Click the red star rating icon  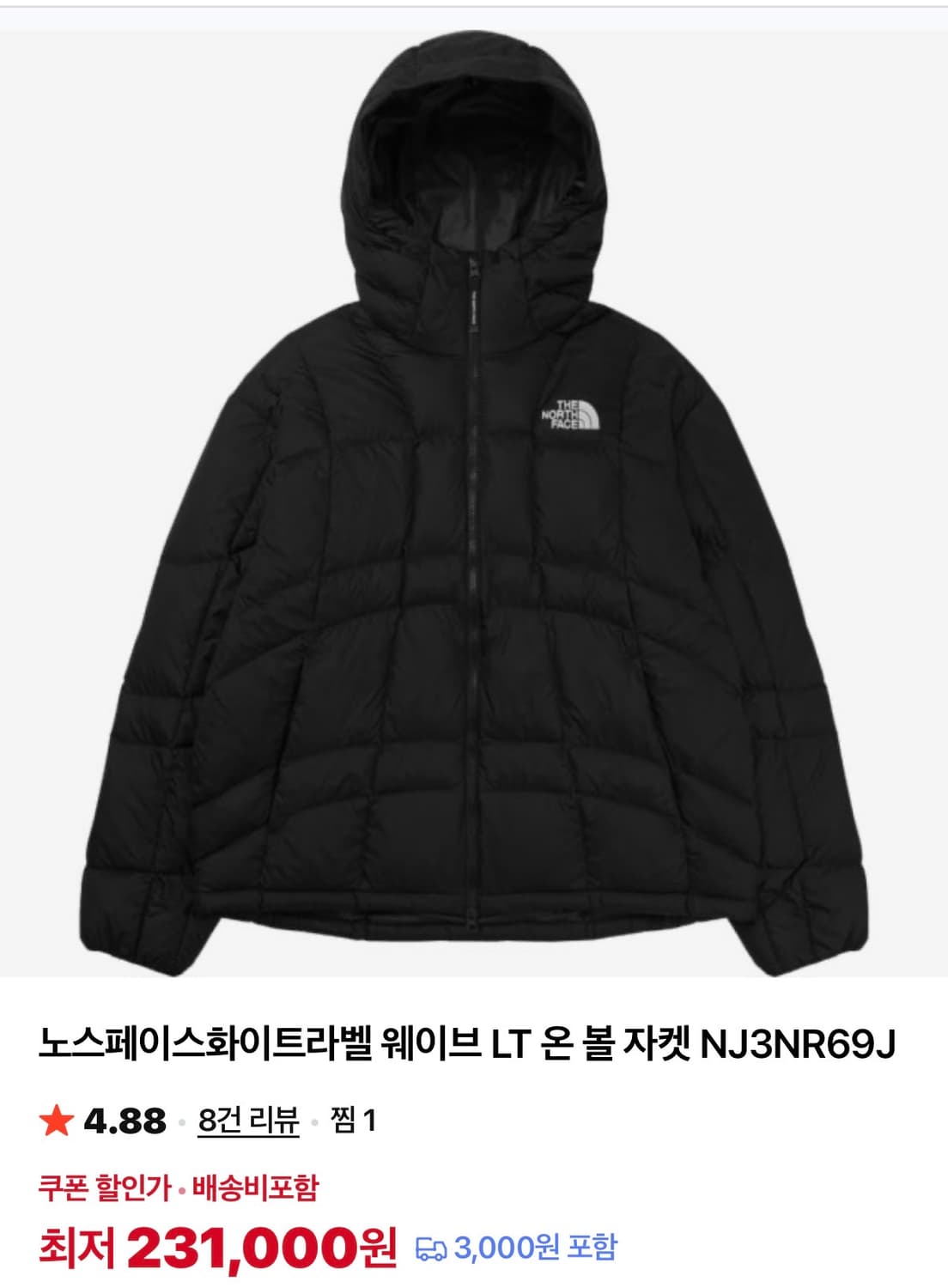pos(57,1118)
